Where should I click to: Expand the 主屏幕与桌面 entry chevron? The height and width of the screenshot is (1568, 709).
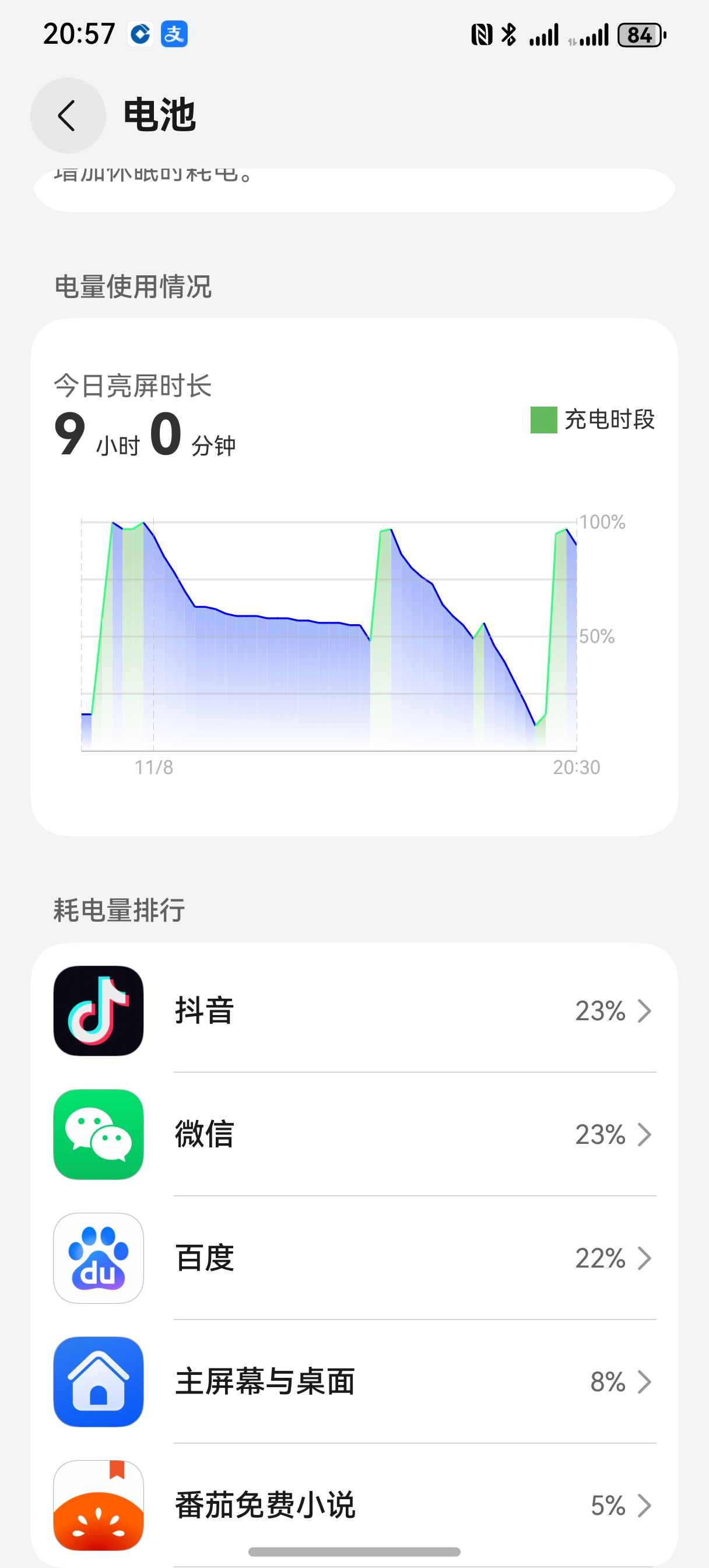(x=645, y=1382)
